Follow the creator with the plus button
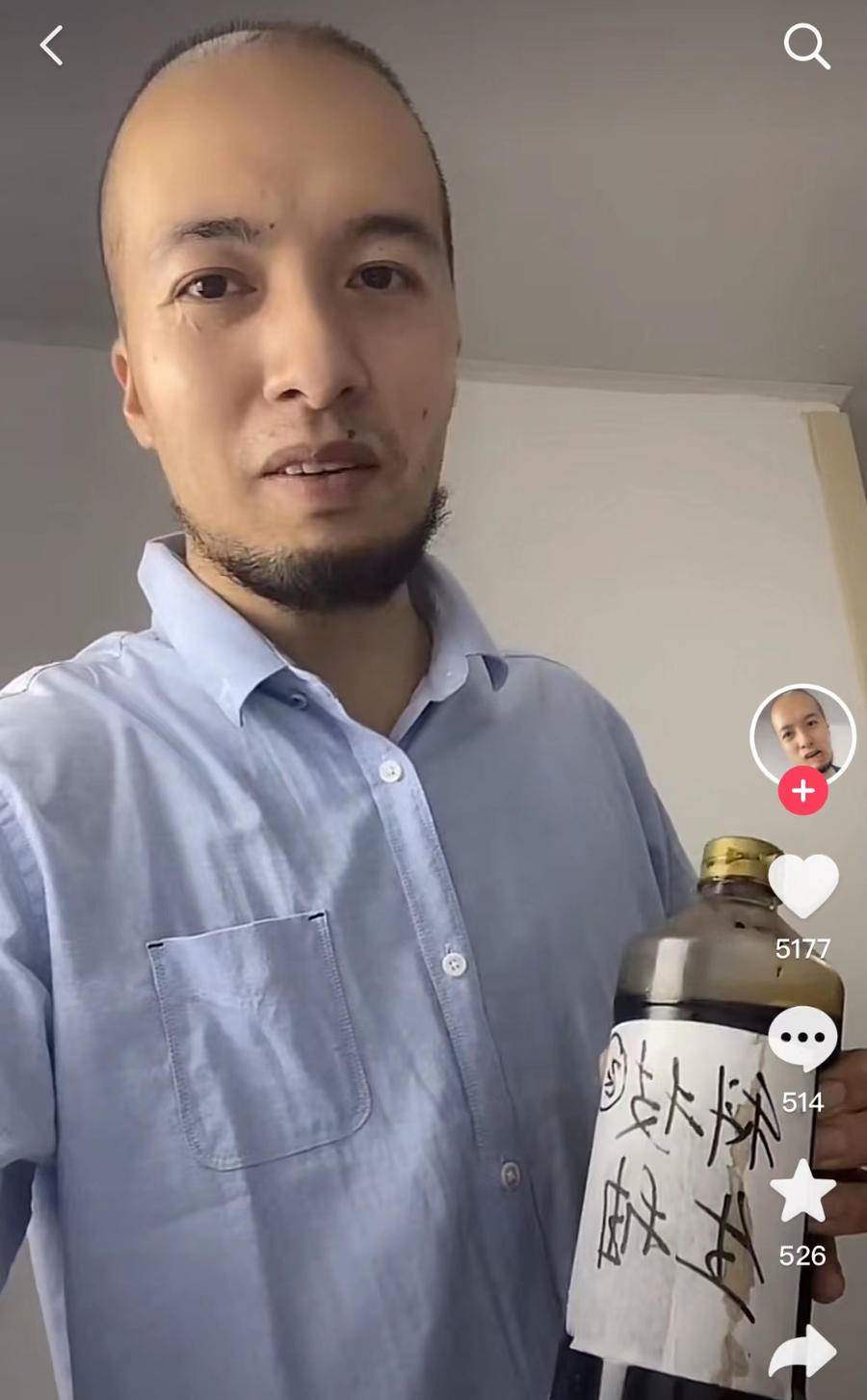 pos(802,791)
